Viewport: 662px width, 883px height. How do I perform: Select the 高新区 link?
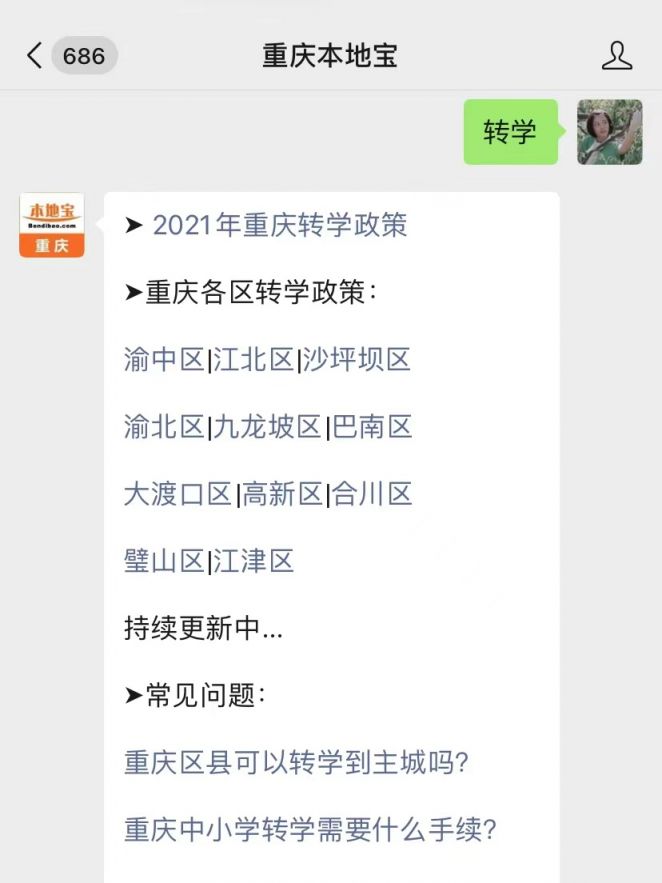tap(282, 494)
